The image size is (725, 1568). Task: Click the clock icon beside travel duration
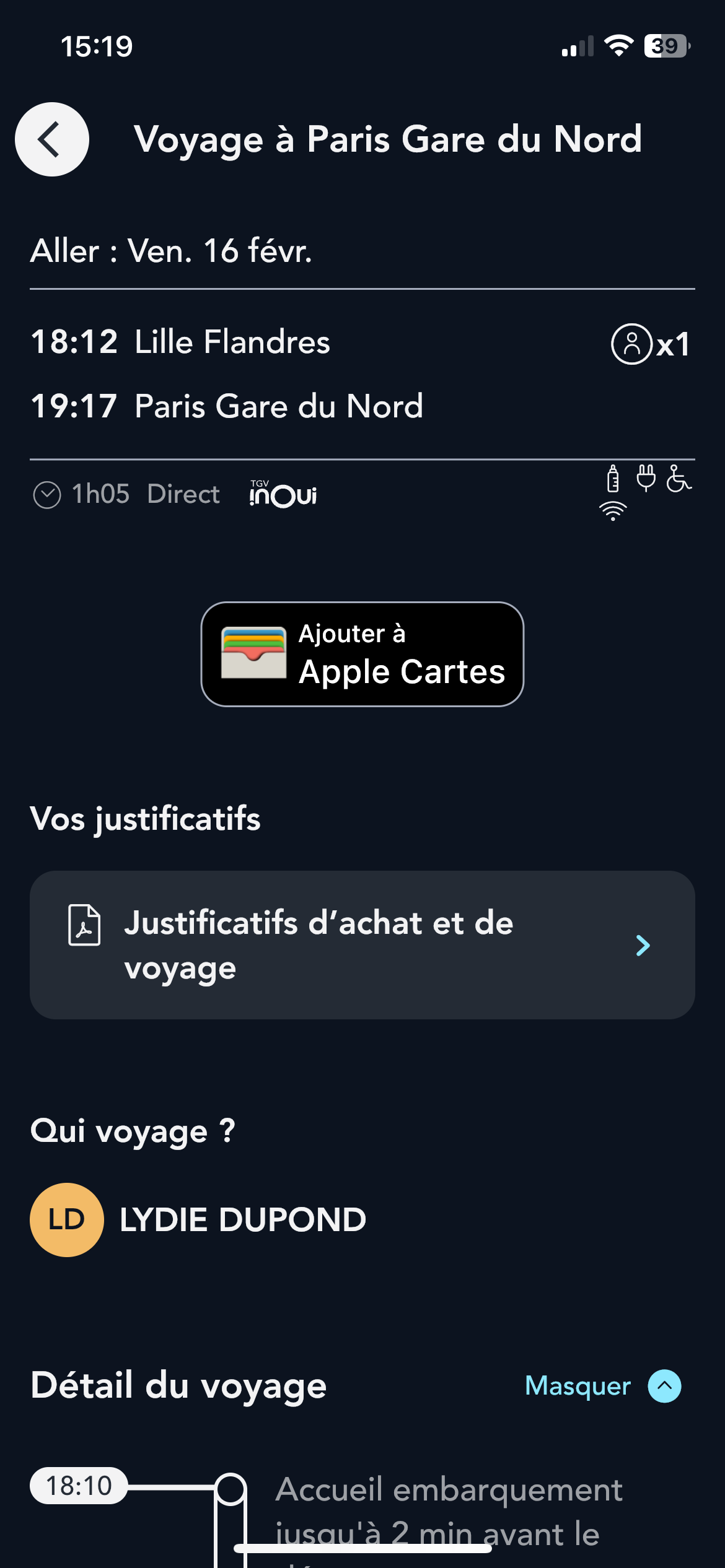coord(46,494)
